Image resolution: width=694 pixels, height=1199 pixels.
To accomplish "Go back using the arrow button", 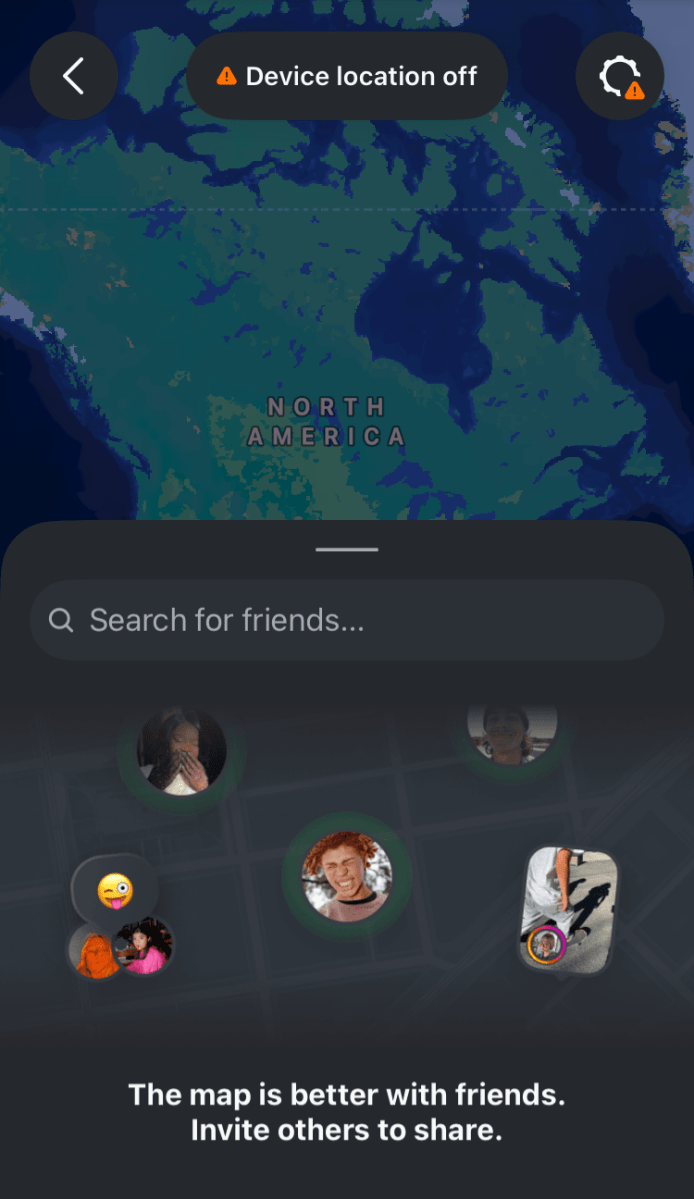I will click(74, 76).
